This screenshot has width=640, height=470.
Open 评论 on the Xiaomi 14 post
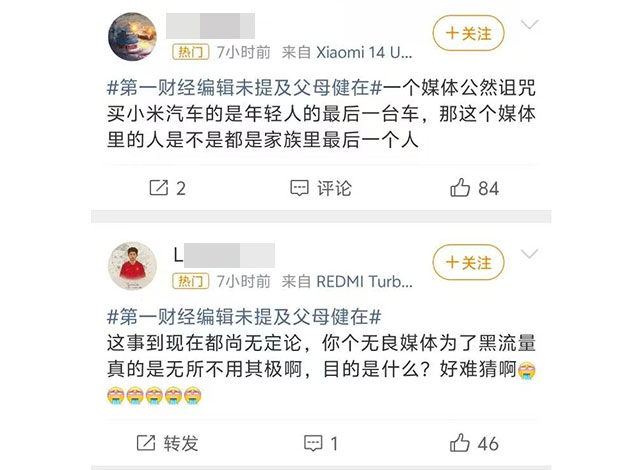point(320,187)
